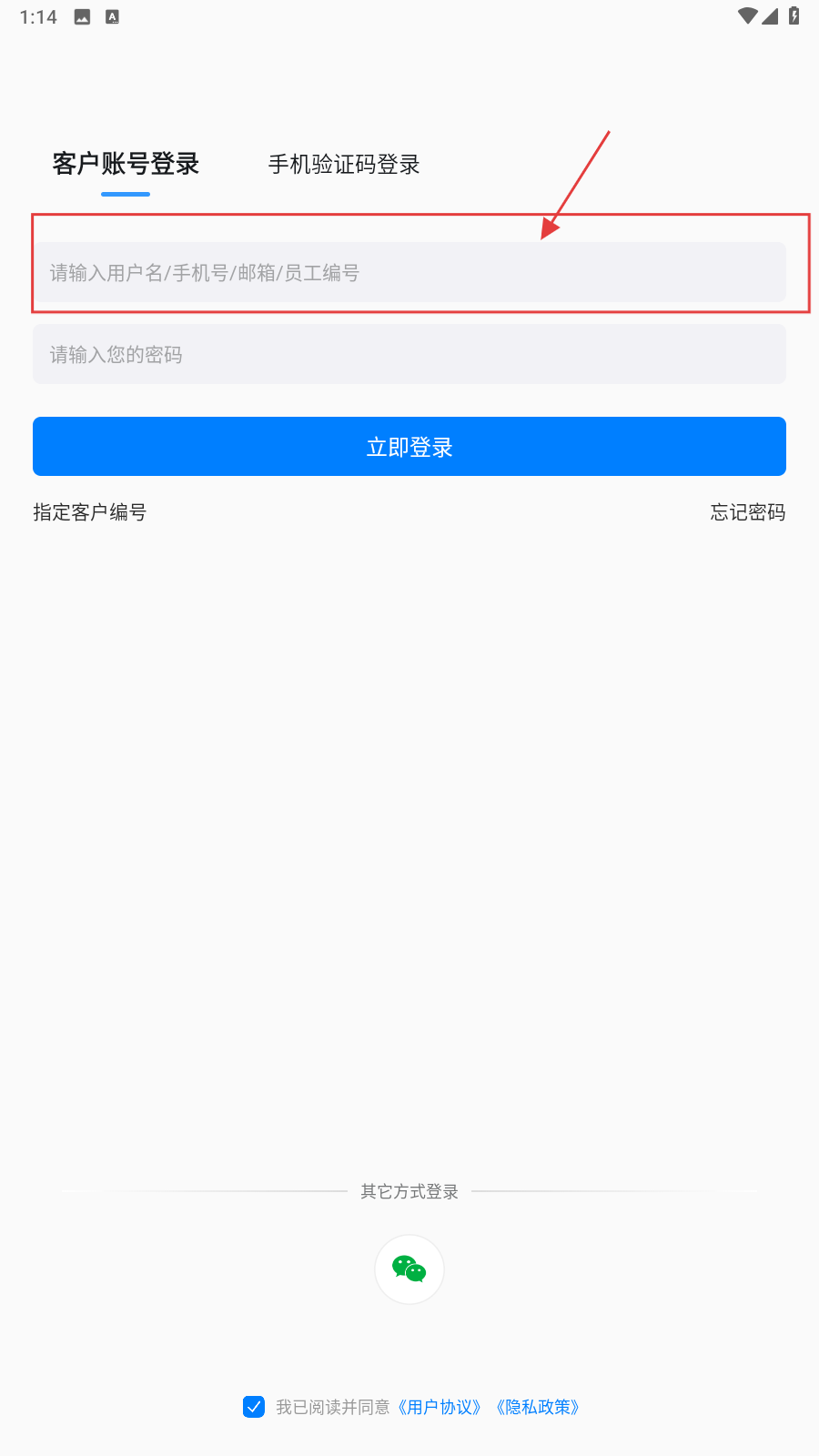Switch to the 手机验证码登录 tab
This screenshot has height=1456, width=819.
344,165
